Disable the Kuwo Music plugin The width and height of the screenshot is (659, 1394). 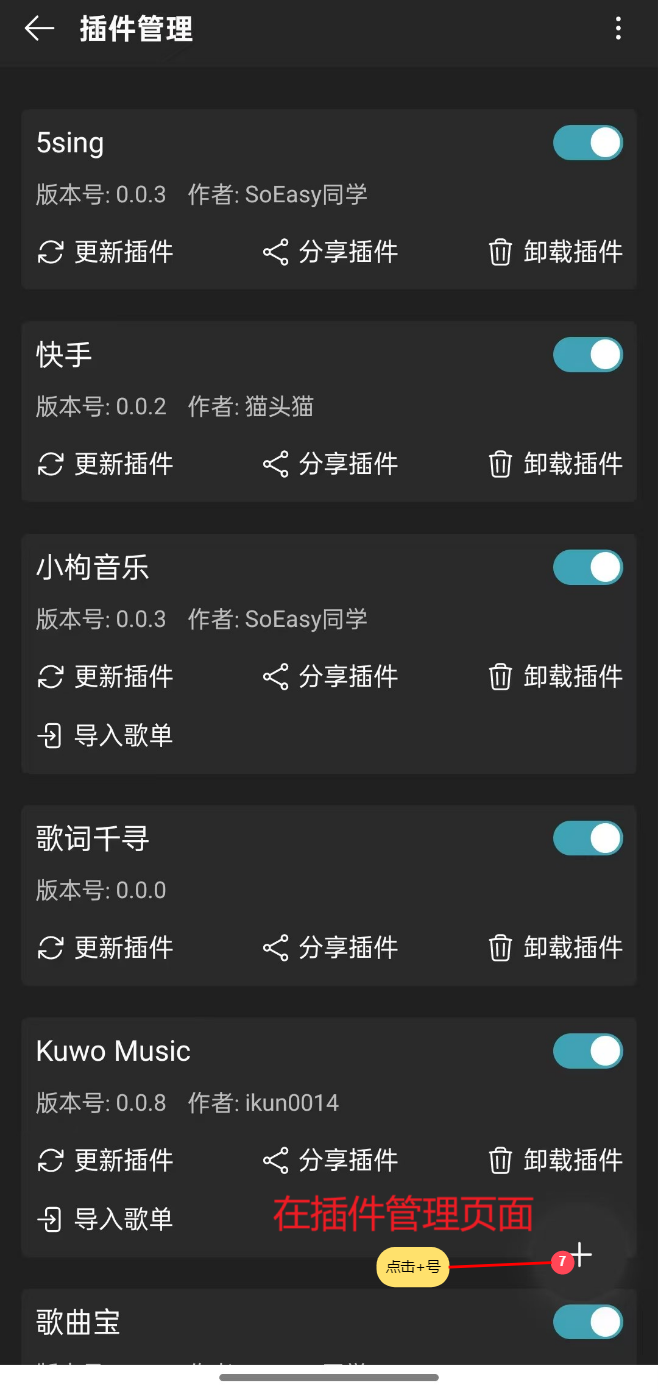(x=588, y=1051)
